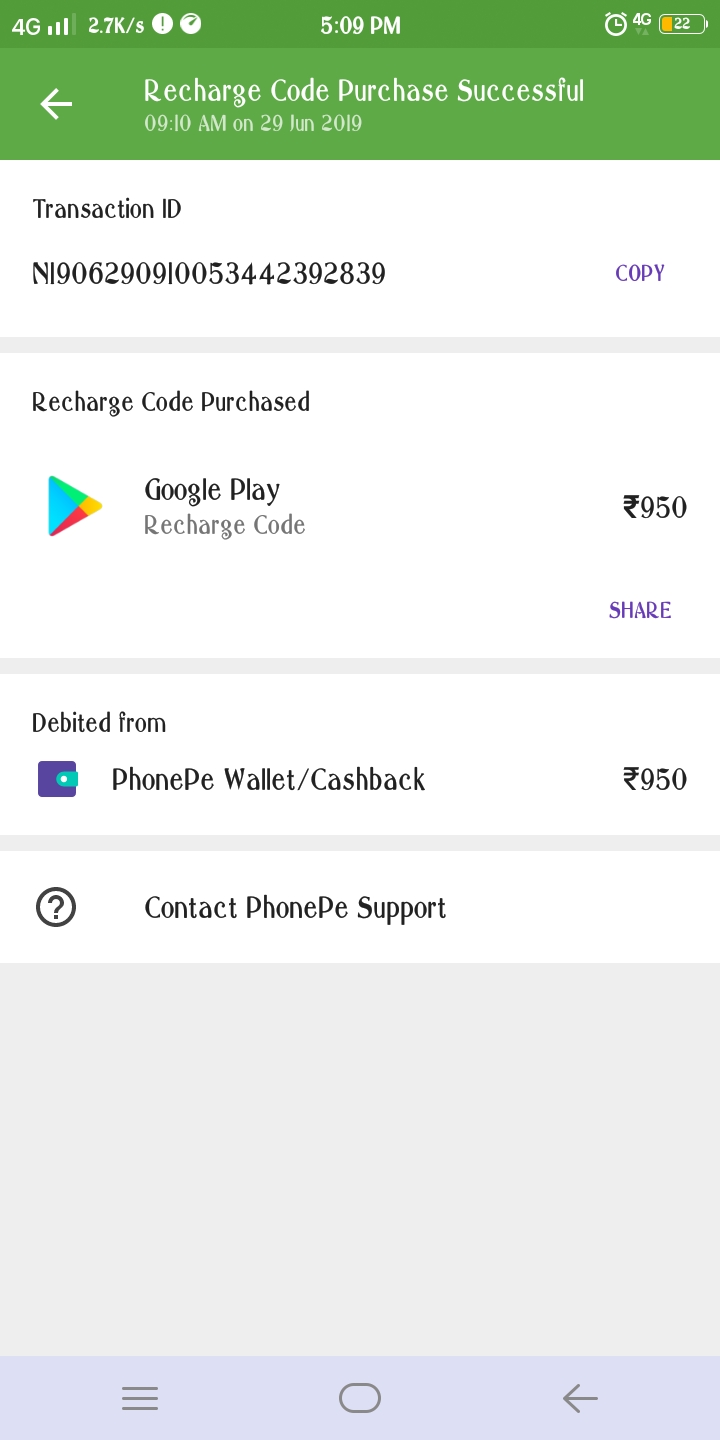Tap the back arrow in the green header
The width and height of the screenshot is (720, 1440).
point(56,104)
